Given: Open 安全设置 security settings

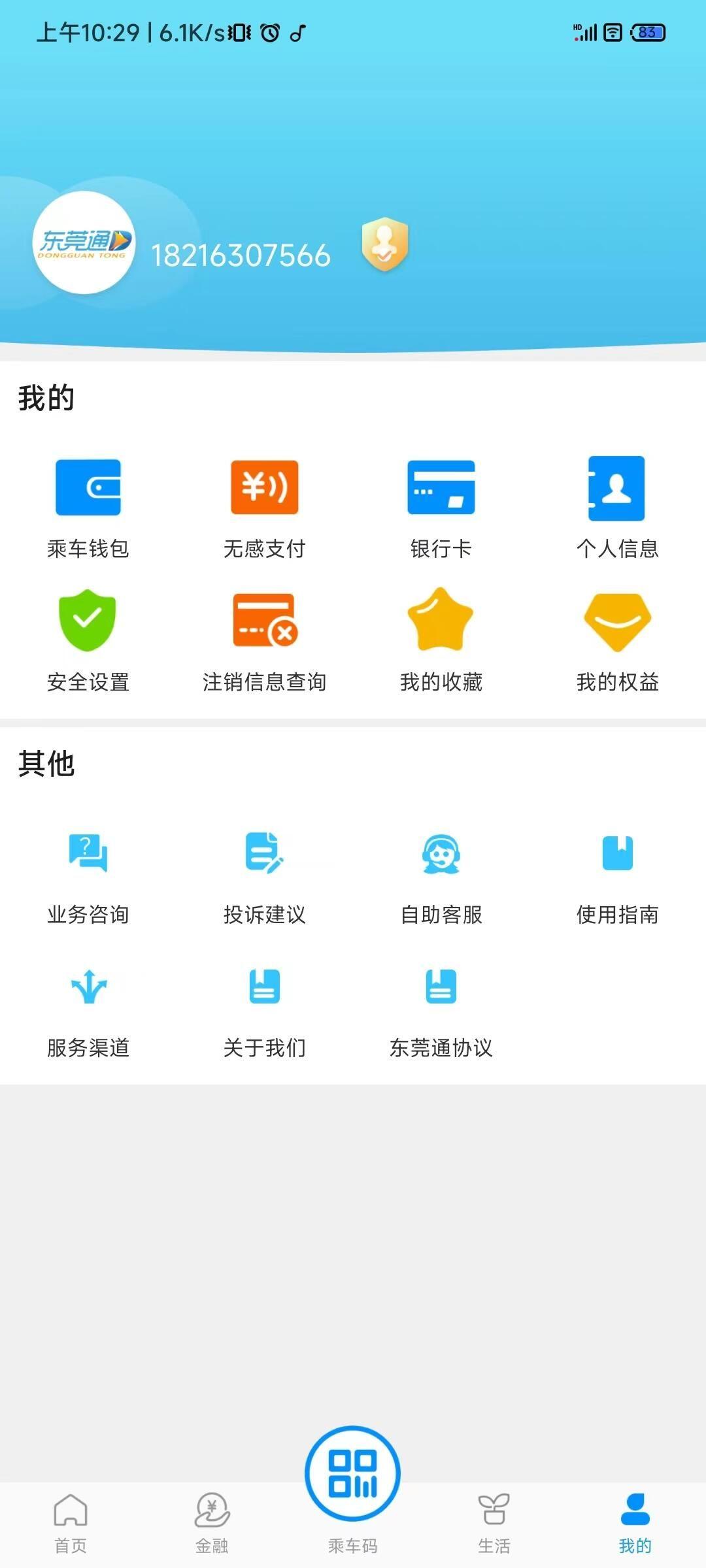Looking at the screenshot, I should pyautogui.click(x=88, y=641).
